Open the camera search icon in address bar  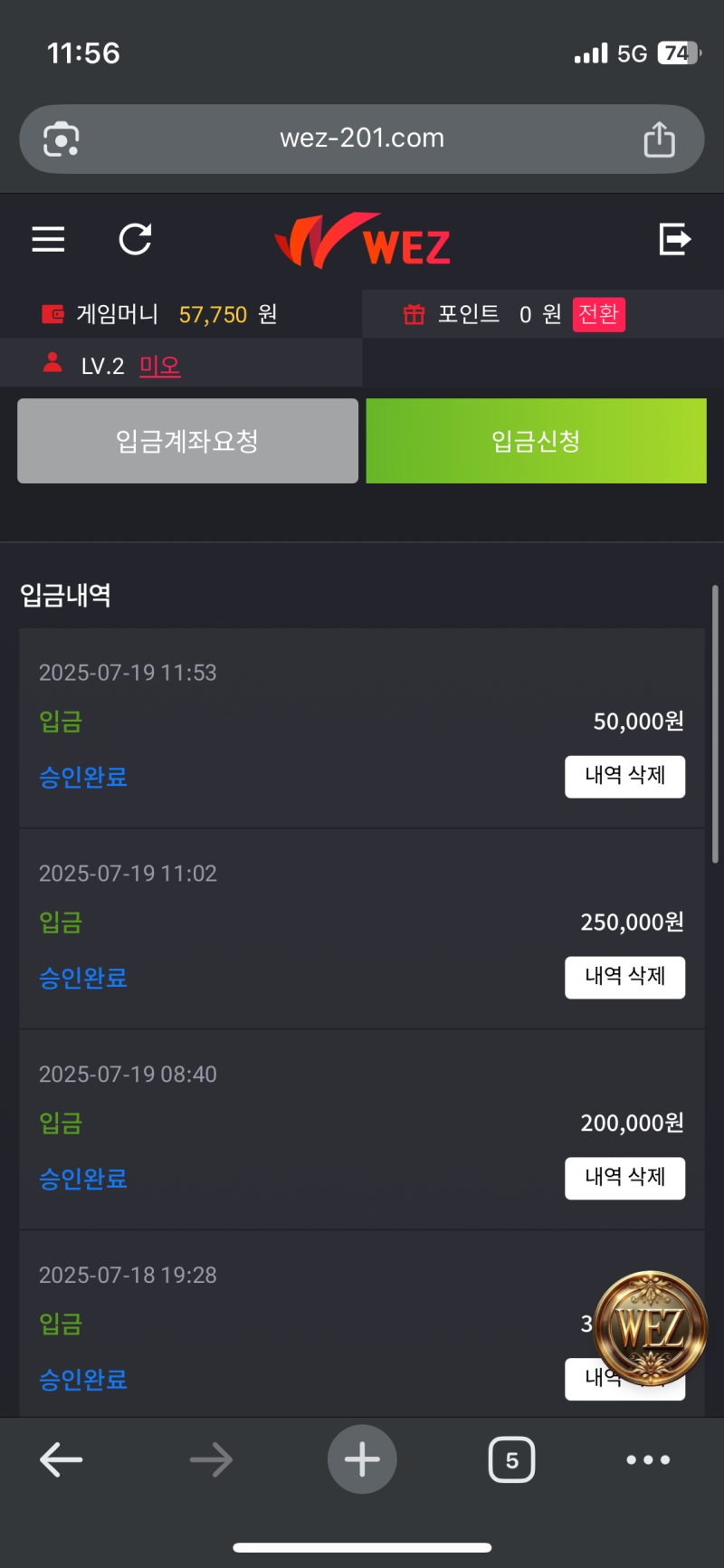(x=62, y=139)
